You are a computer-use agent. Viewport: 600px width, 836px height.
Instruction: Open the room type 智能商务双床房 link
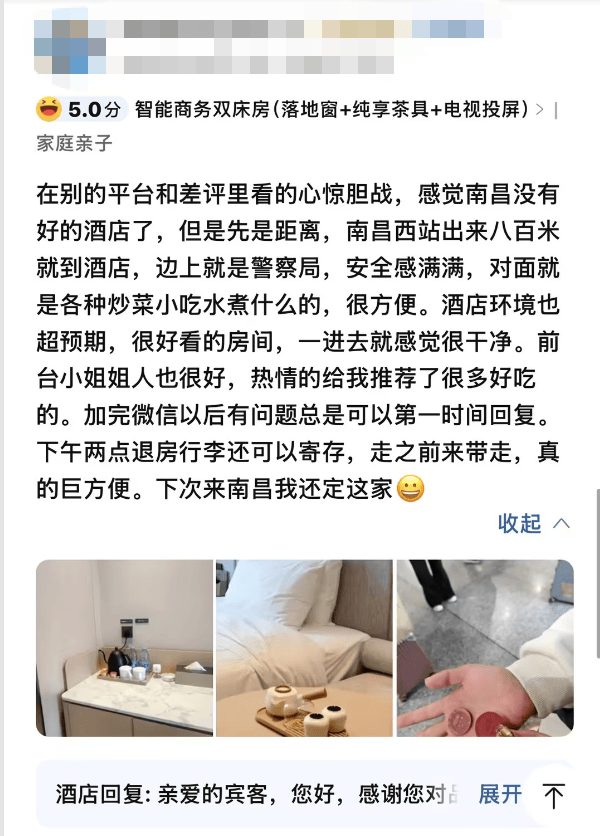(x=335, y=109)
